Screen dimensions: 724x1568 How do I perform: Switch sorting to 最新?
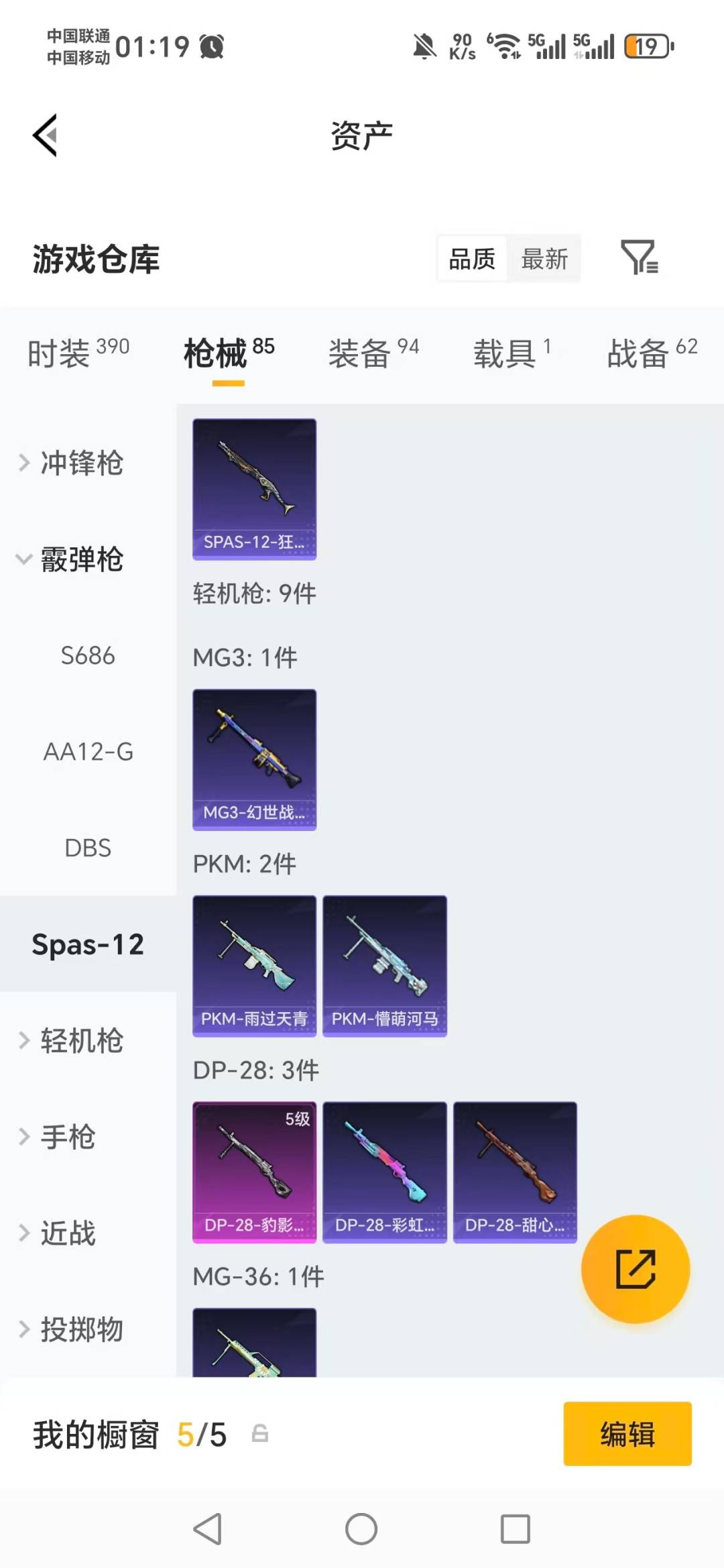point(545,259)
